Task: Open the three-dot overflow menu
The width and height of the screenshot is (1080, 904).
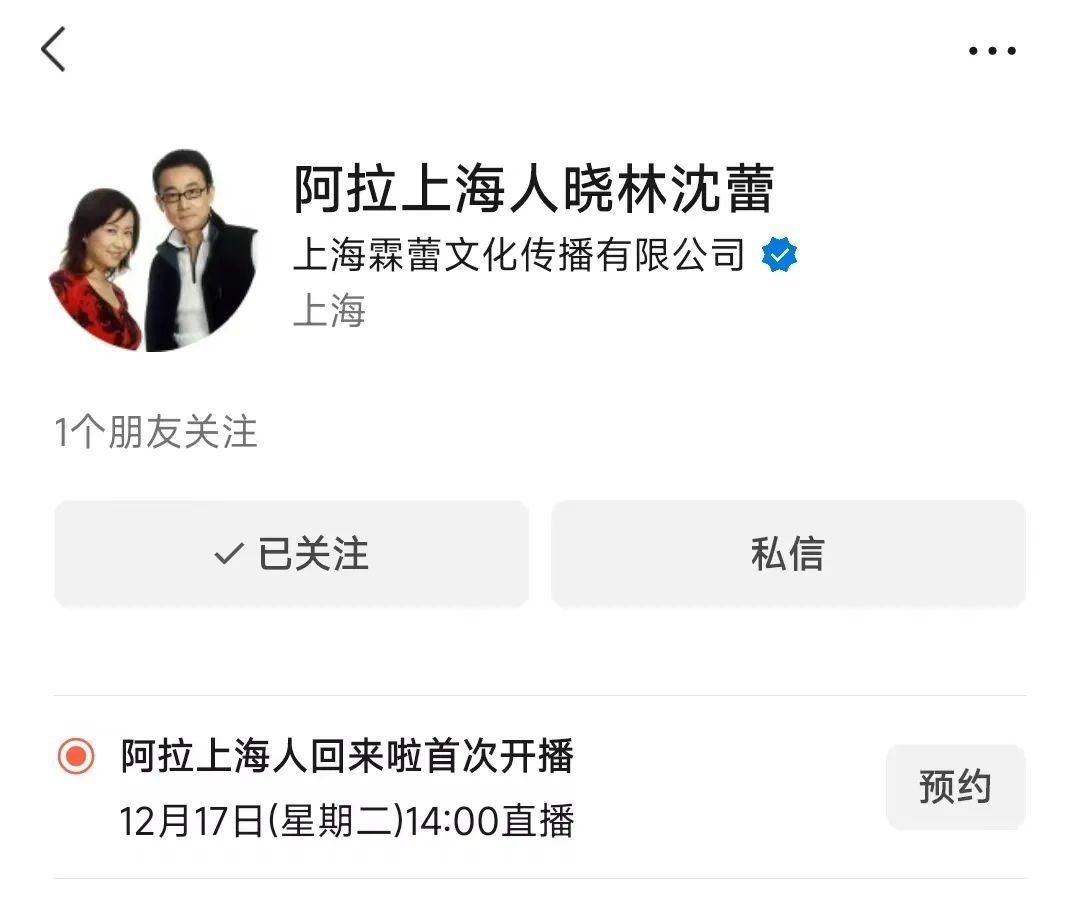Action: point(992,50)
